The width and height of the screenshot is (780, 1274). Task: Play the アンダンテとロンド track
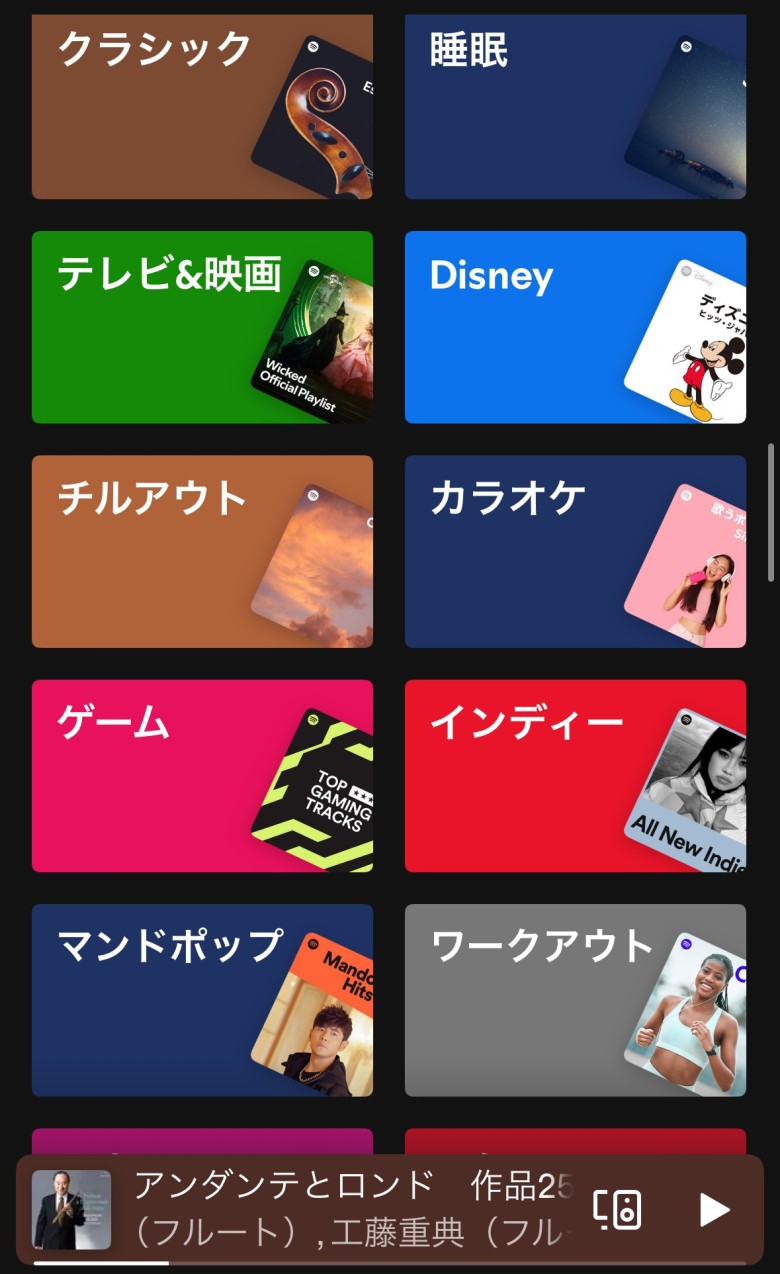pos(714,1210)
